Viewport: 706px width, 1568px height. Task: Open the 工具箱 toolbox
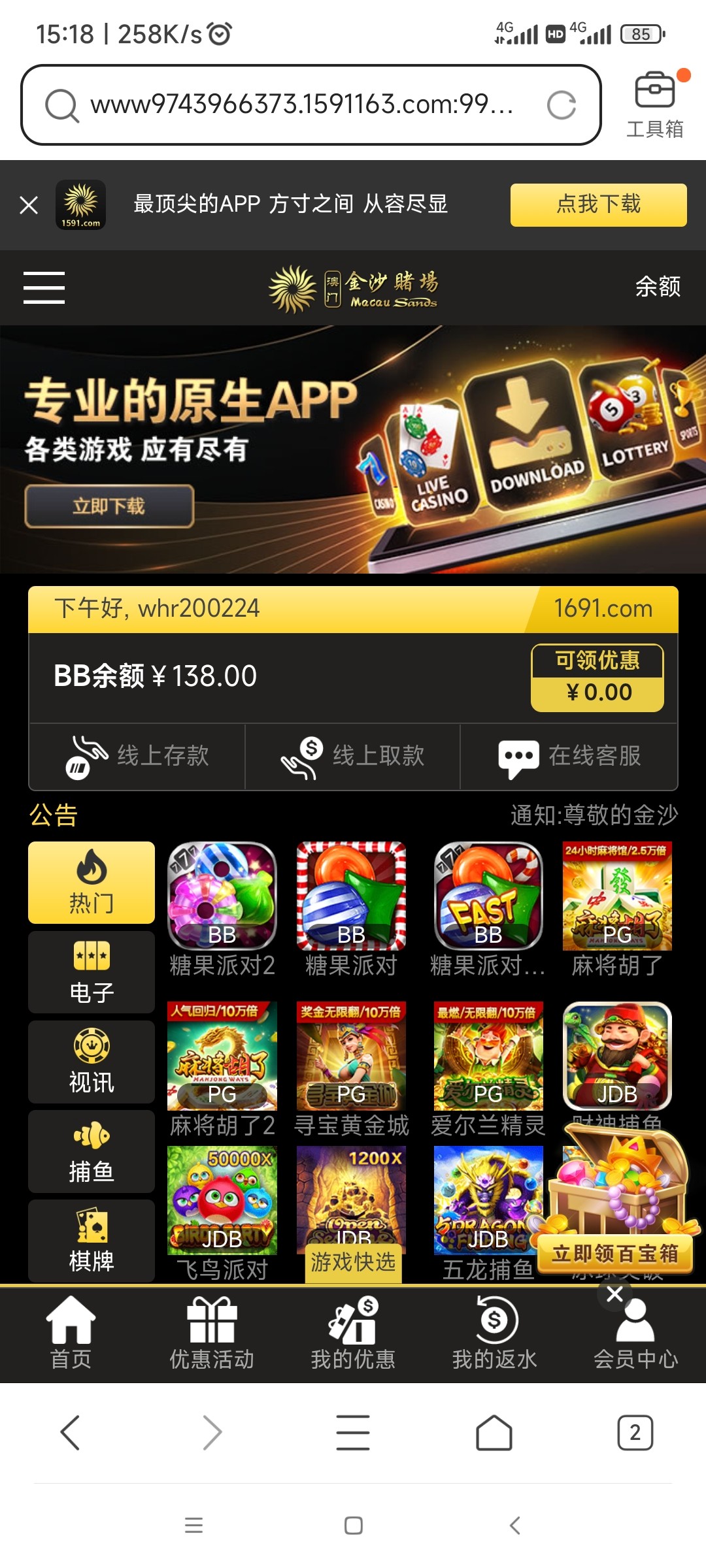pyautogui.click(x=655, y=105)
